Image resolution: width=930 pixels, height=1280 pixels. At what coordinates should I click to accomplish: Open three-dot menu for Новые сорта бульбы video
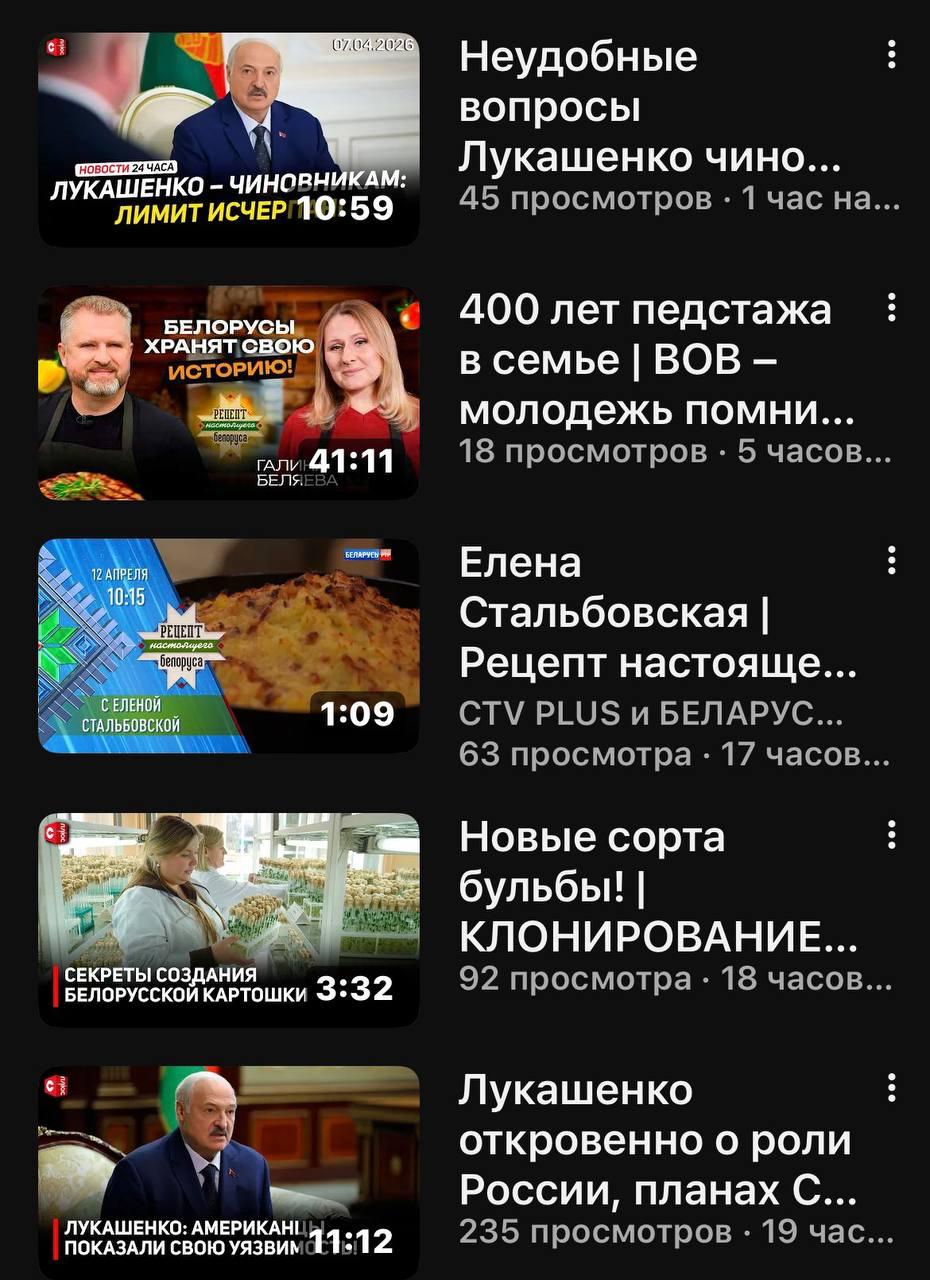coord(891,834)
